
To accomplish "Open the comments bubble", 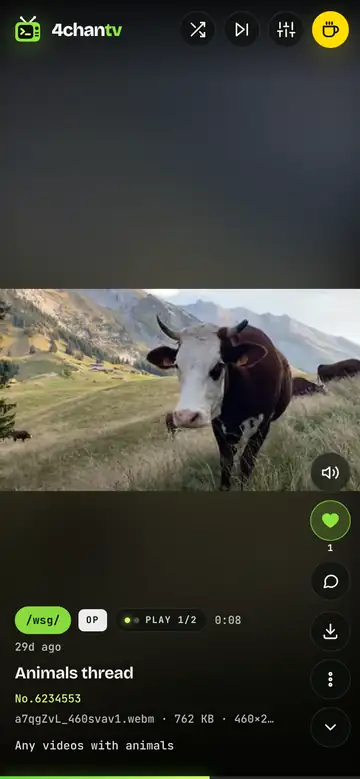I will pos(330,581).
